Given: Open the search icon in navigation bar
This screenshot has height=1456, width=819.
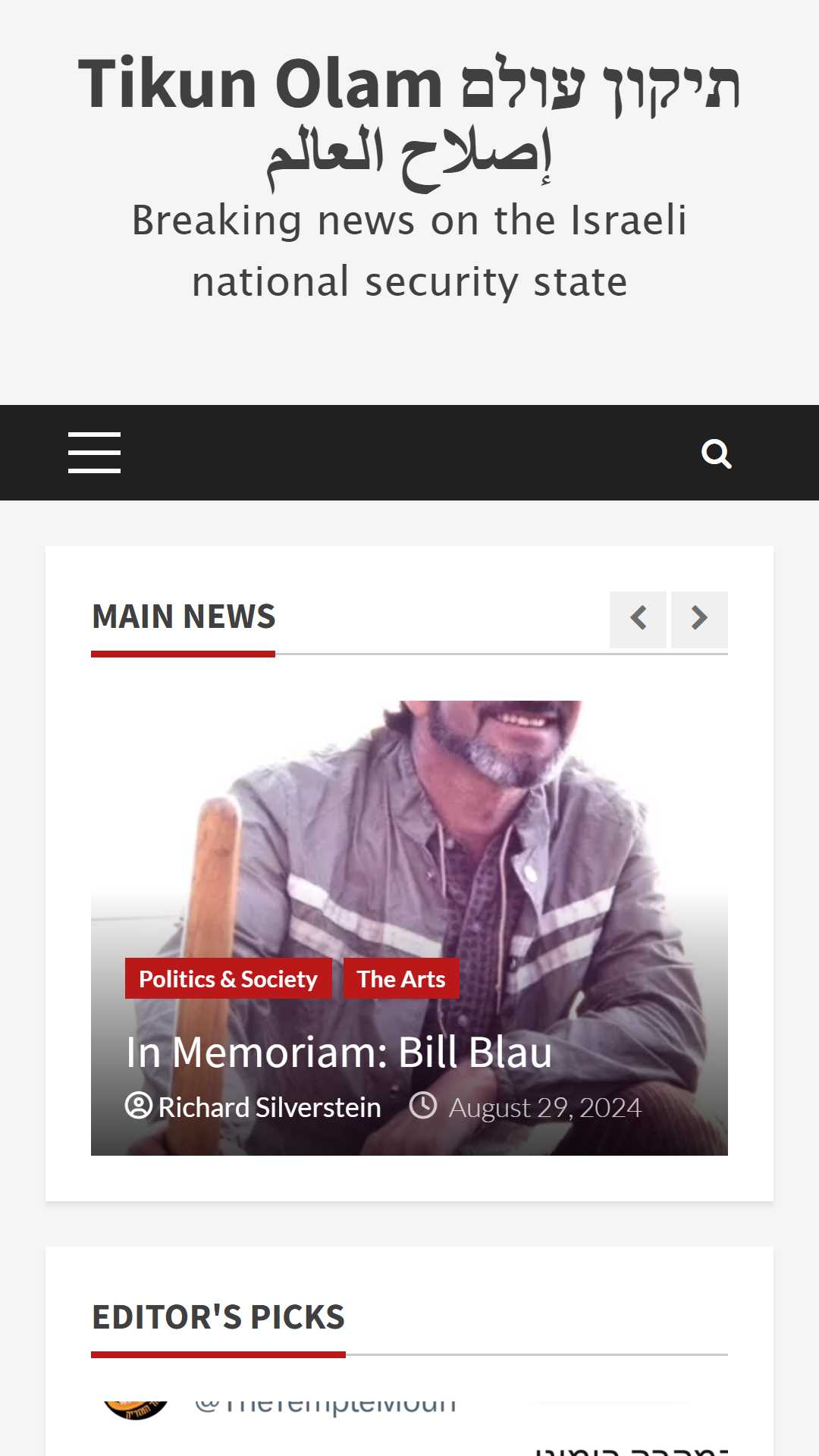Looking at the screenshot, I should (x=716, y=453).
